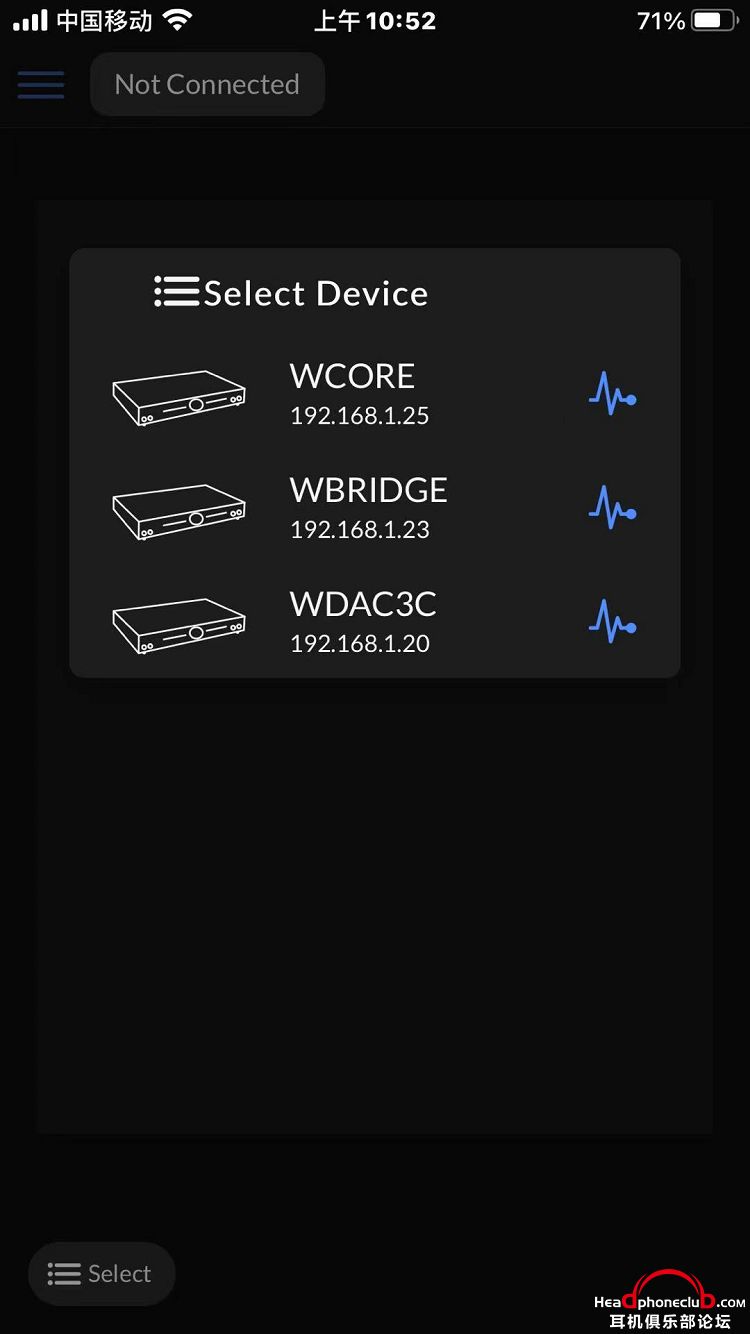Tap the Select button at the bottom
Image resolution: width=750 pixels, height=1334 pixels.
coord(101,1273)
